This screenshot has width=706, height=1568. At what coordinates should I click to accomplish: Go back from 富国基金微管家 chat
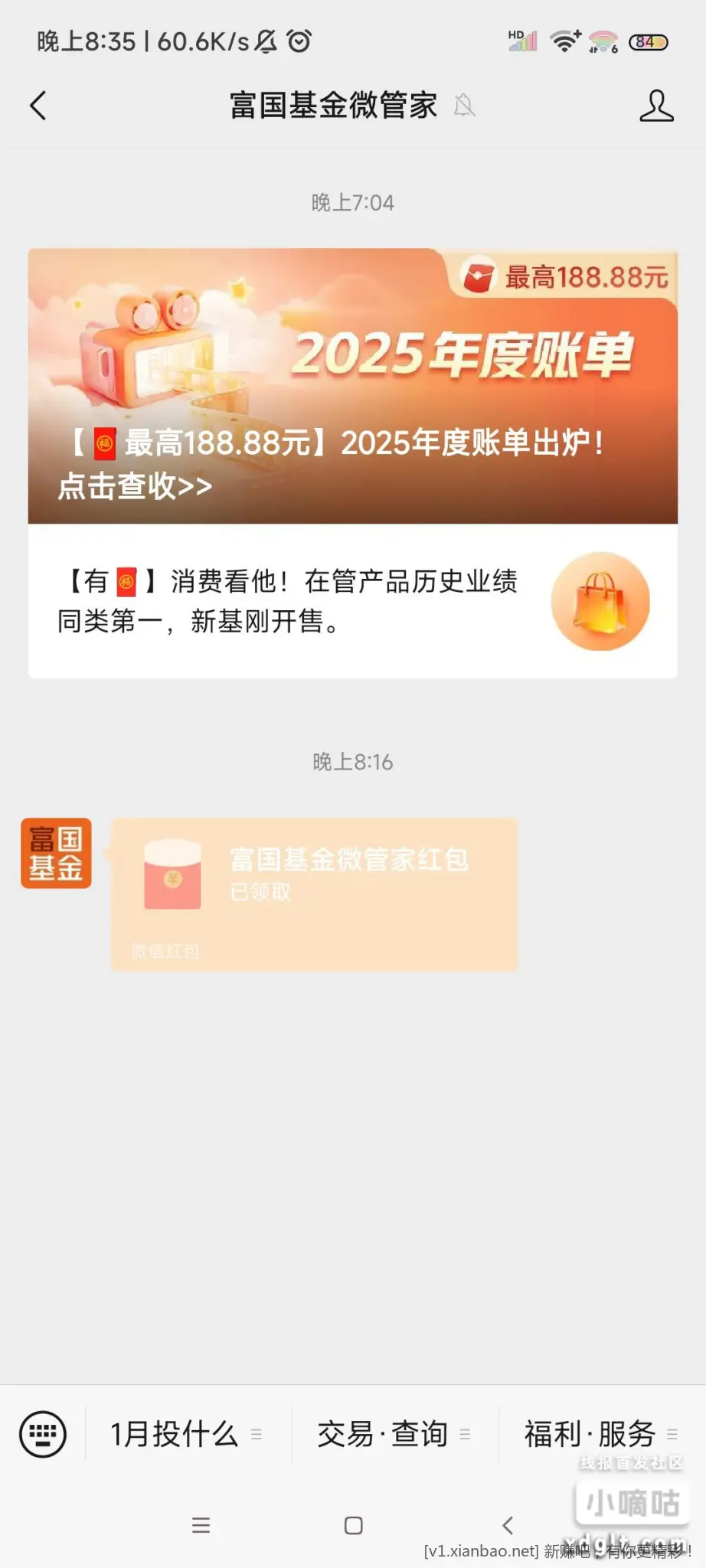[38, 106]
